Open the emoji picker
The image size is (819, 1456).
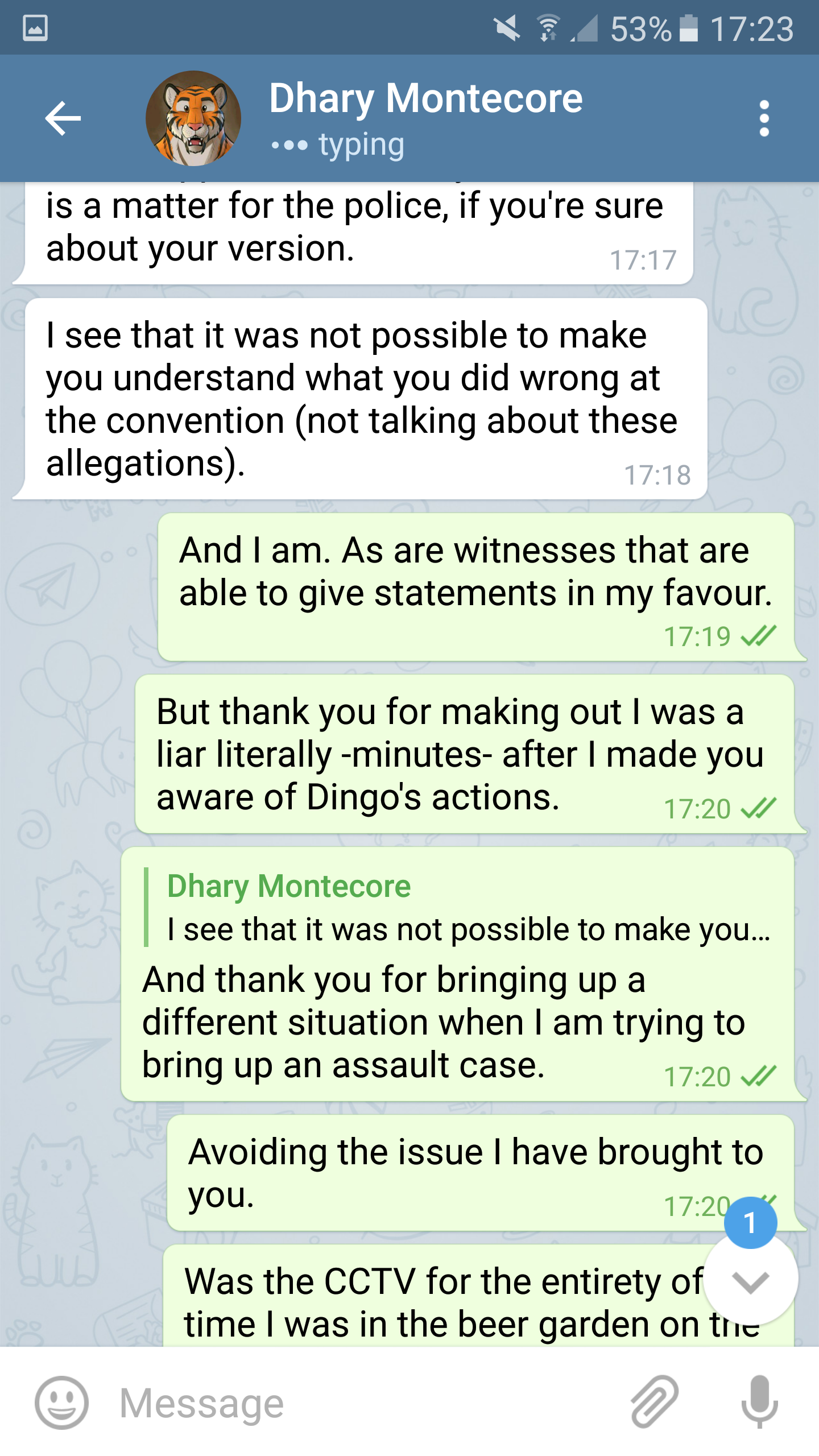click(61, 1403)
